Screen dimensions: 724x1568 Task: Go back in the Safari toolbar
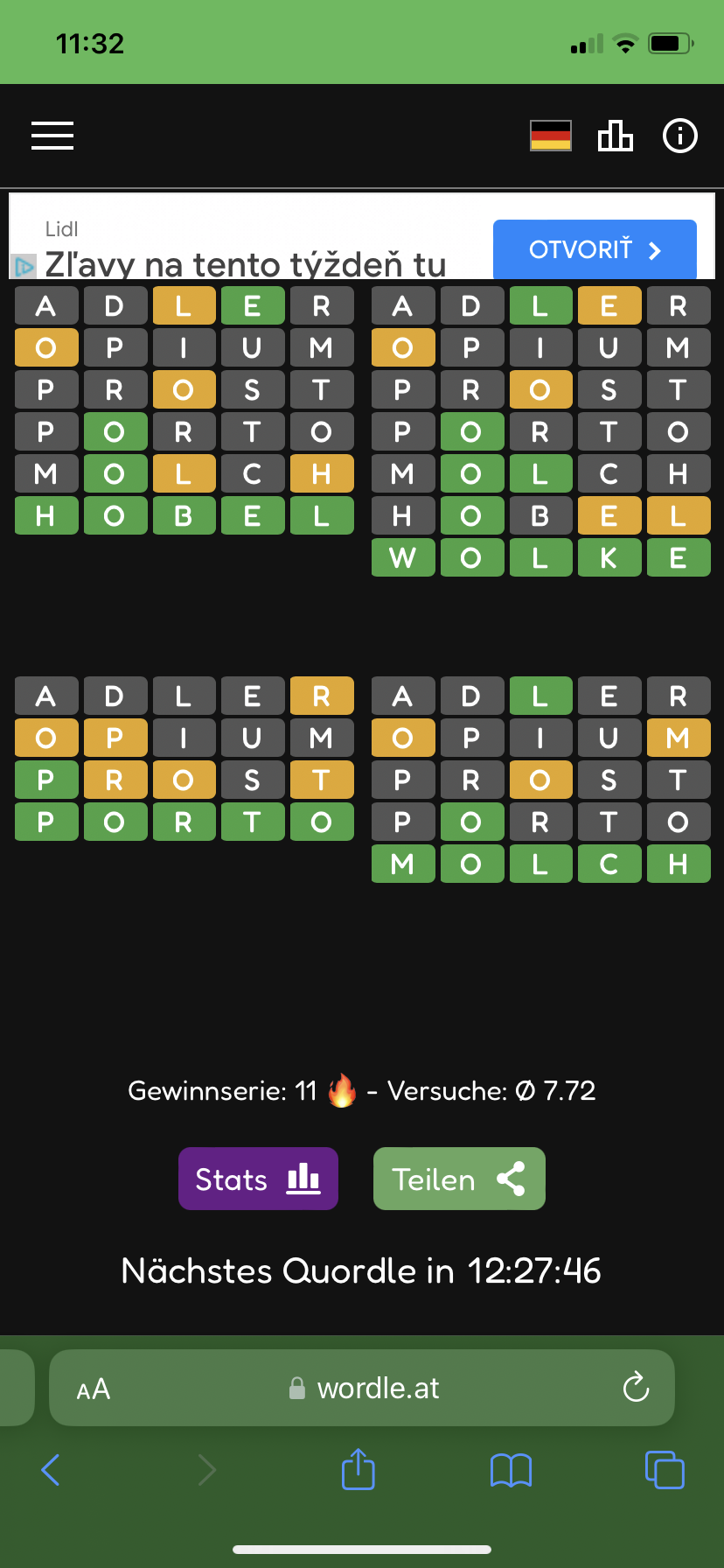51,1470
